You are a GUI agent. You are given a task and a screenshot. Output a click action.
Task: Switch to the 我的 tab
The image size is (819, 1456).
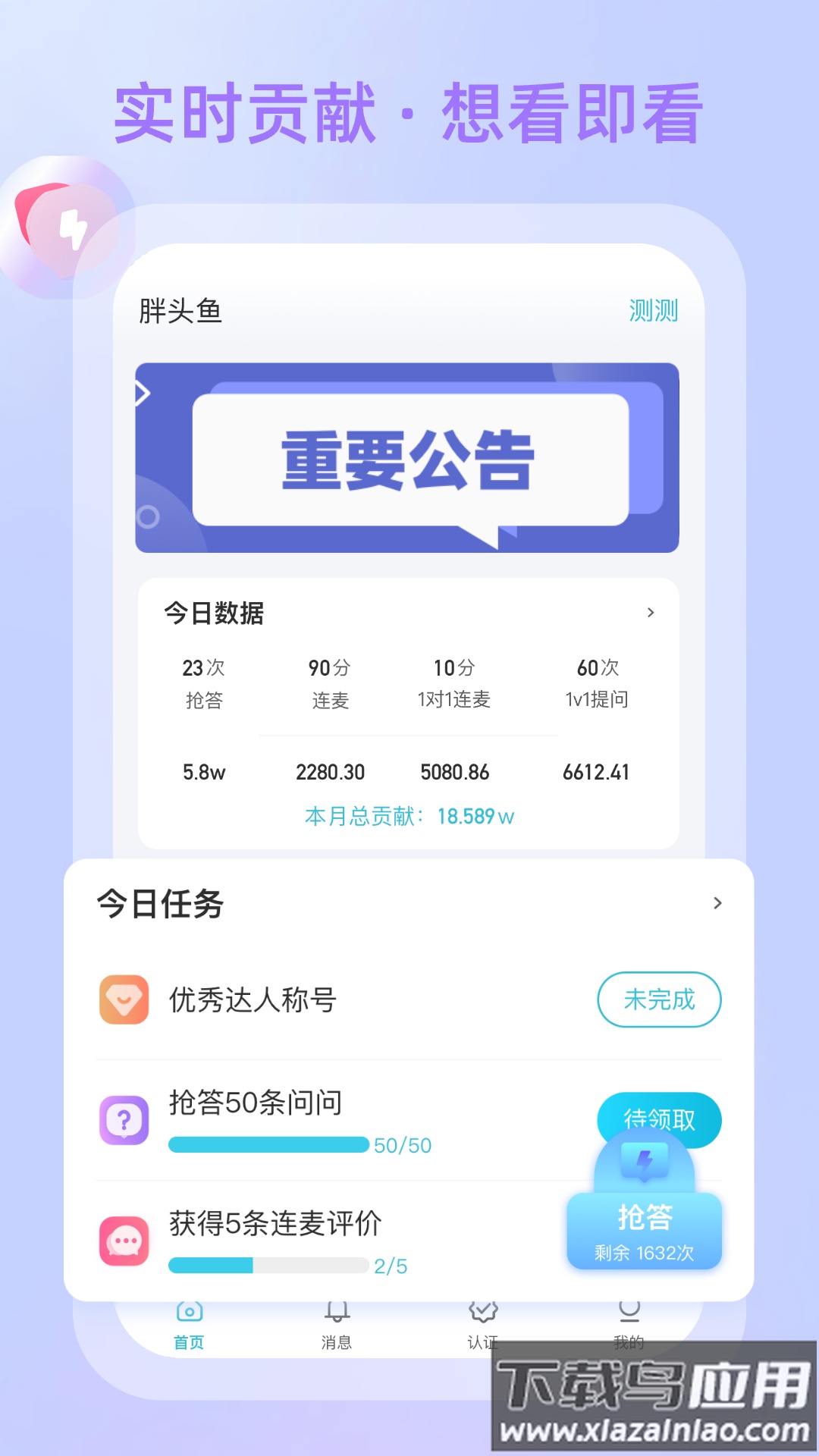[630, 1323]
